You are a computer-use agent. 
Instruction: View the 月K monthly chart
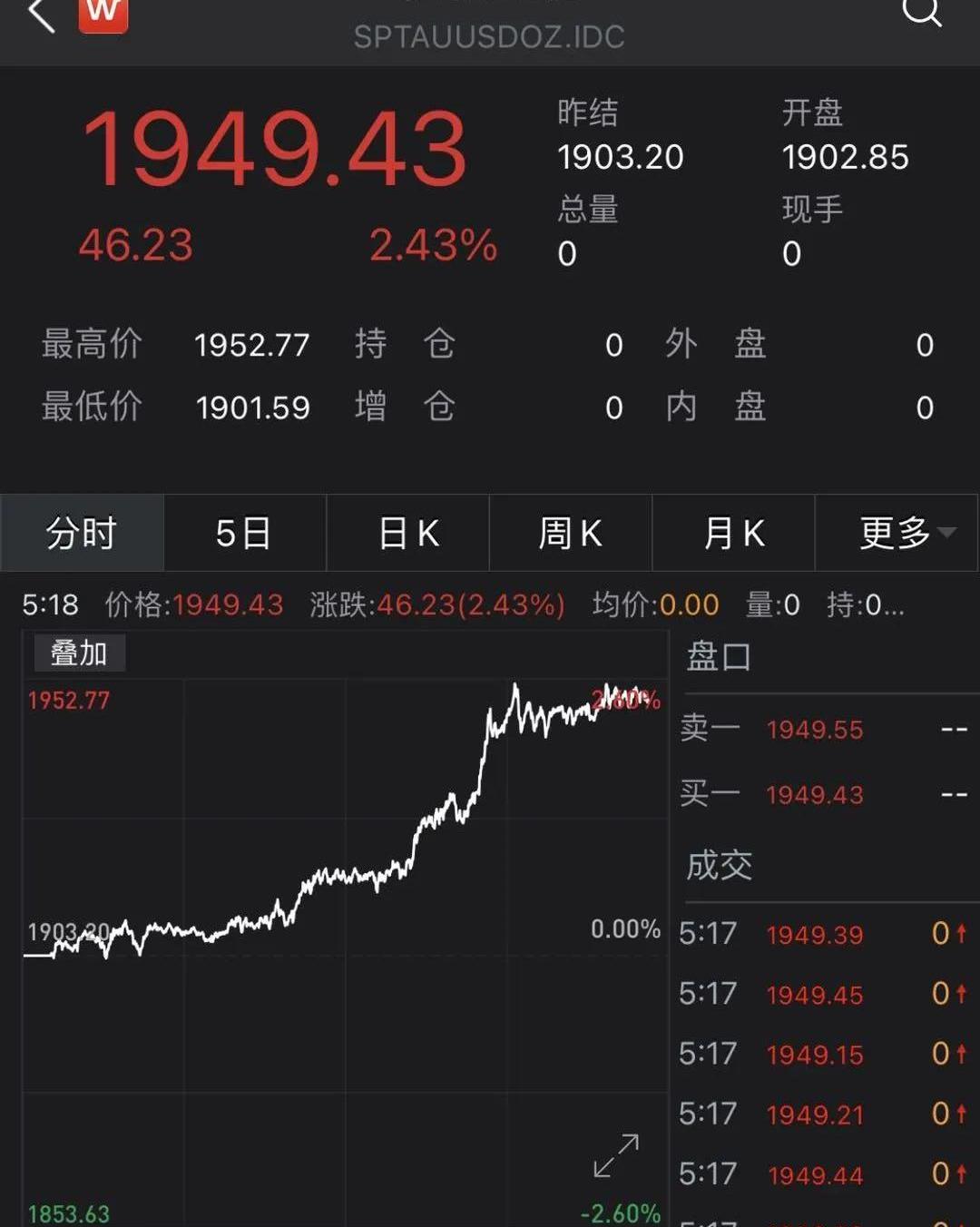(733, 534)
